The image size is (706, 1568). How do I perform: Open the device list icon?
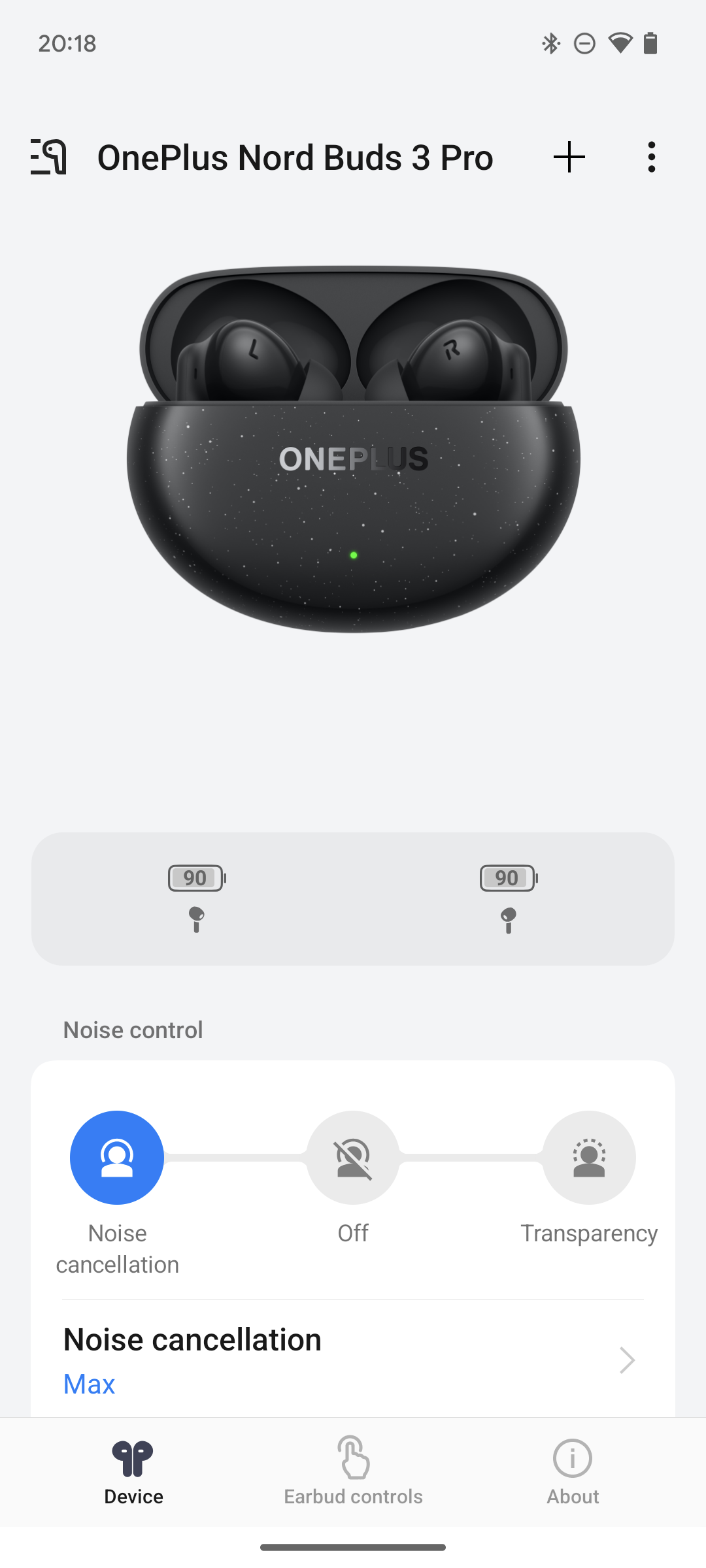pos(49,157)
